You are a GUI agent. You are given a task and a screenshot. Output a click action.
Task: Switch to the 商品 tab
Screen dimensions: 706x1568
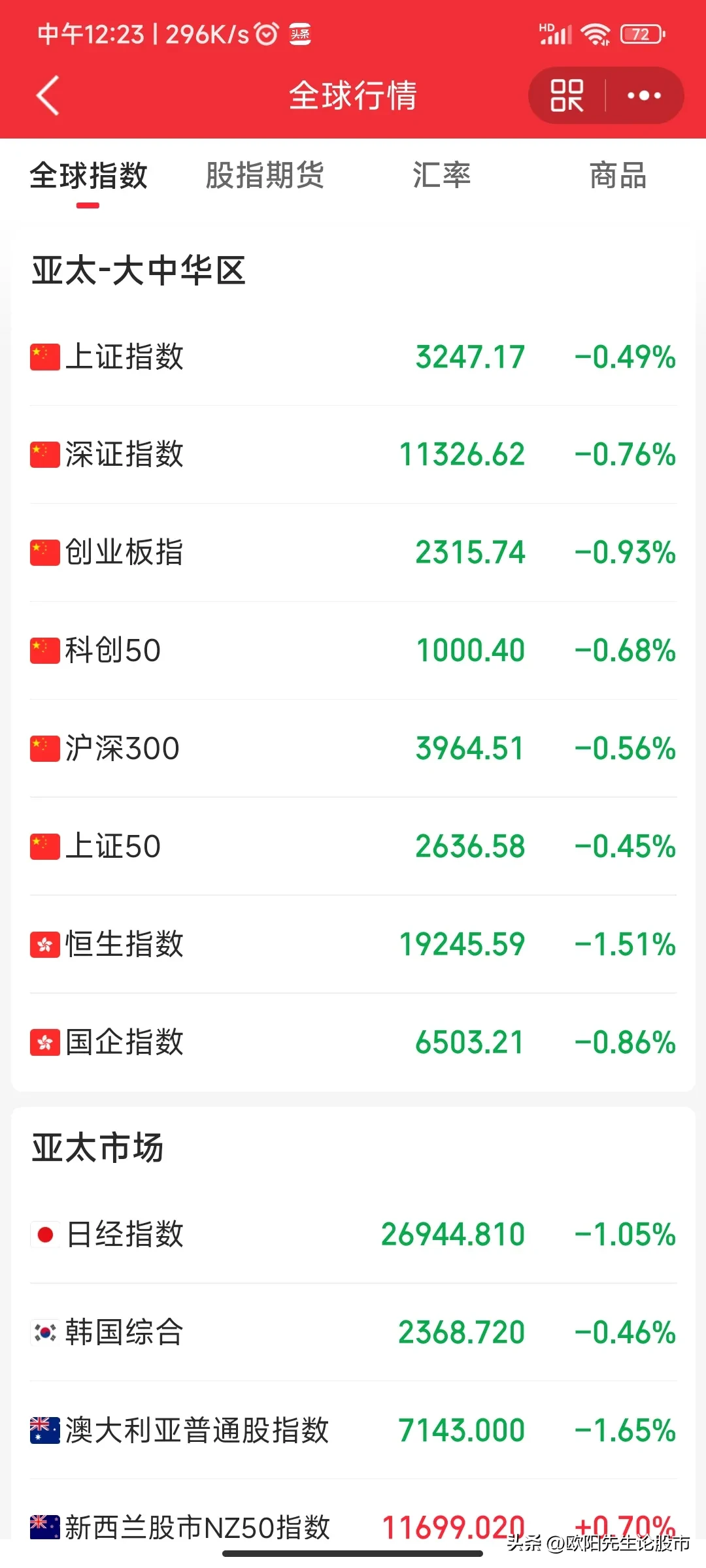pos(618,176)
